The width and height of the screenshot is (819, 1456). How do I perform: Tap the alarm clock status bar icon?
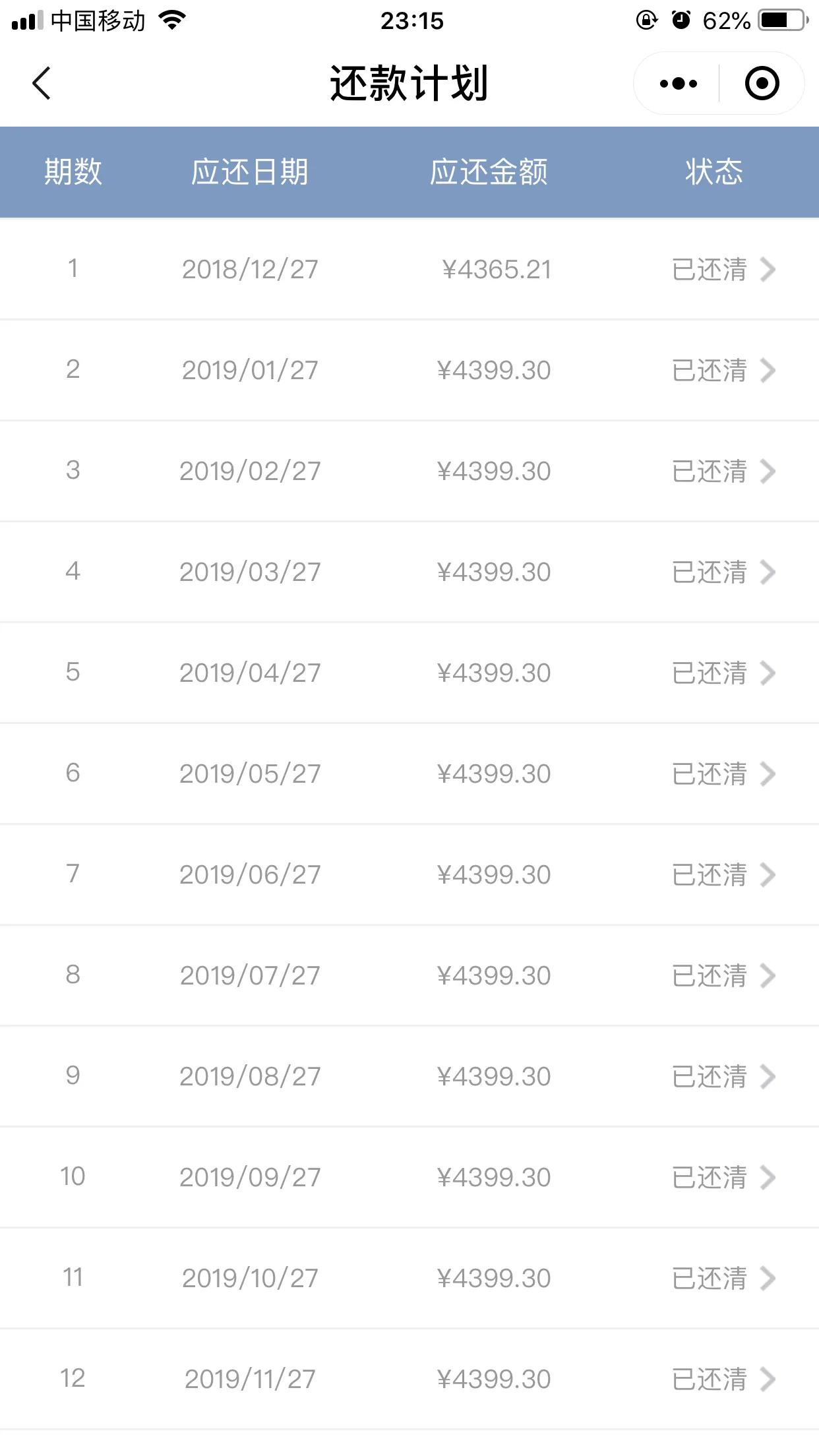679,20
